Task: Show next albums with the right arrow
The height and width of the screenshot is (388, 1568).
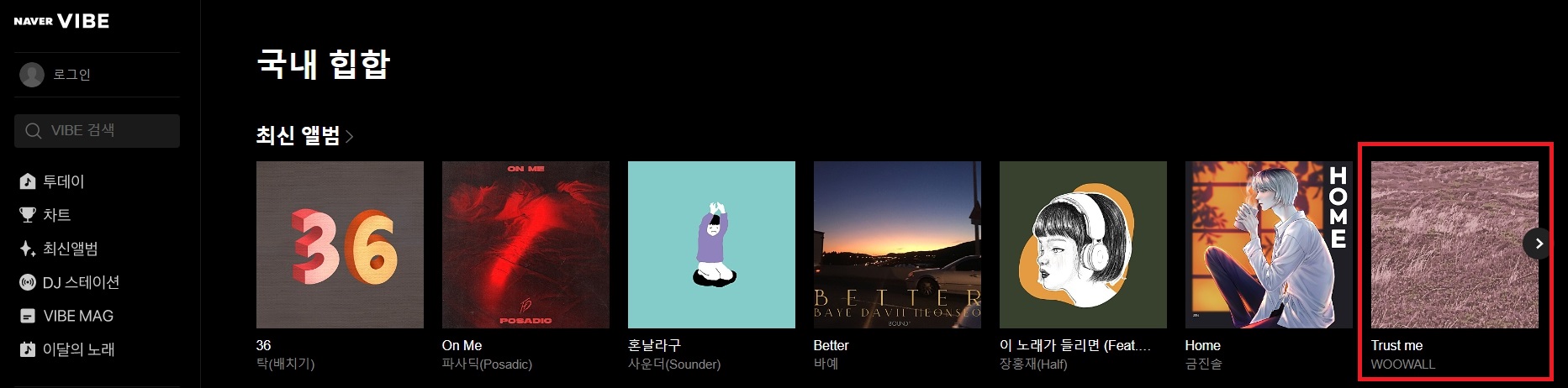Action: click(x=1539, y=244)
